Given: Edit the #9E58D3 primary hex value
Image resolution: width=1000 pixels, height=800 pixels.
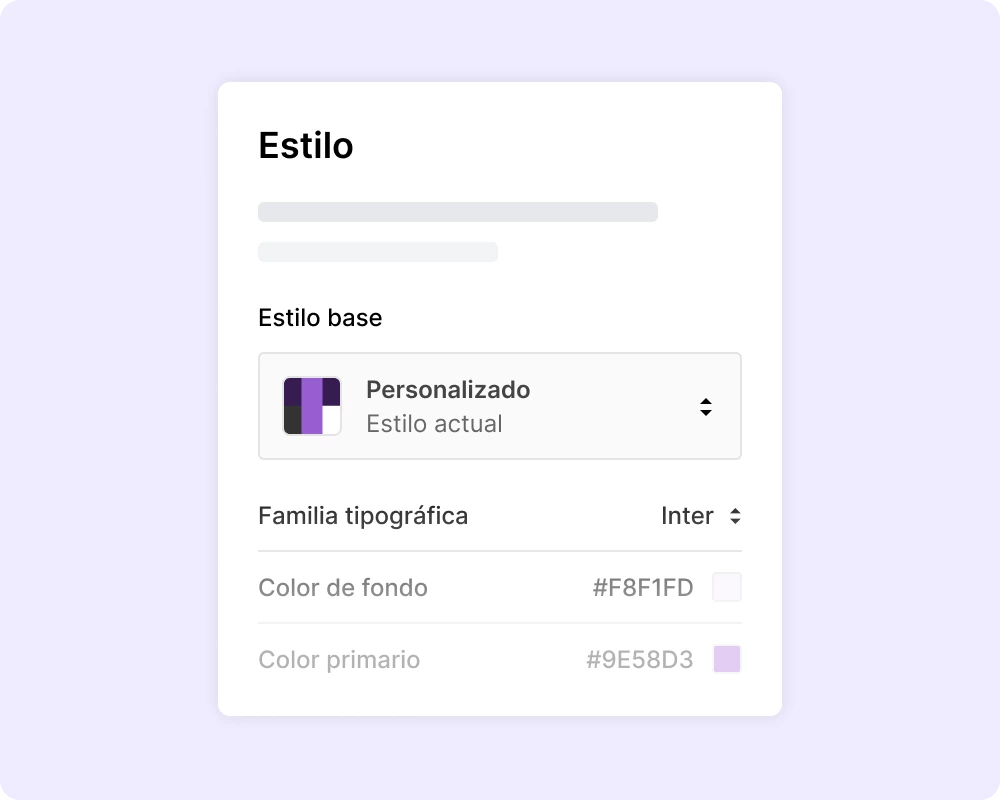Looking at the screenshot, I should pos(640,660).
